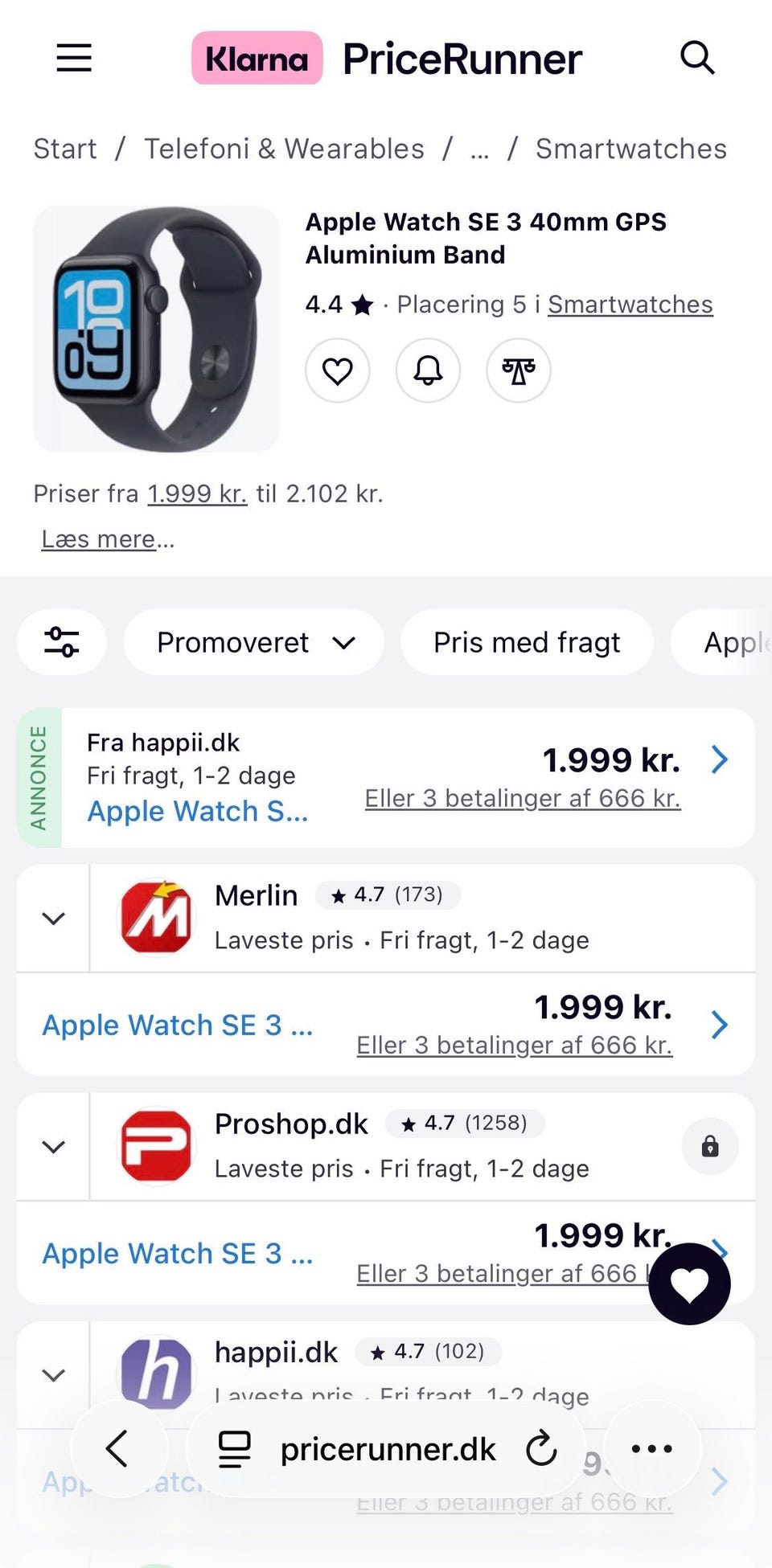
Task: Expand the Promoveret sorting dropdown
Action: tap(253, 642)
